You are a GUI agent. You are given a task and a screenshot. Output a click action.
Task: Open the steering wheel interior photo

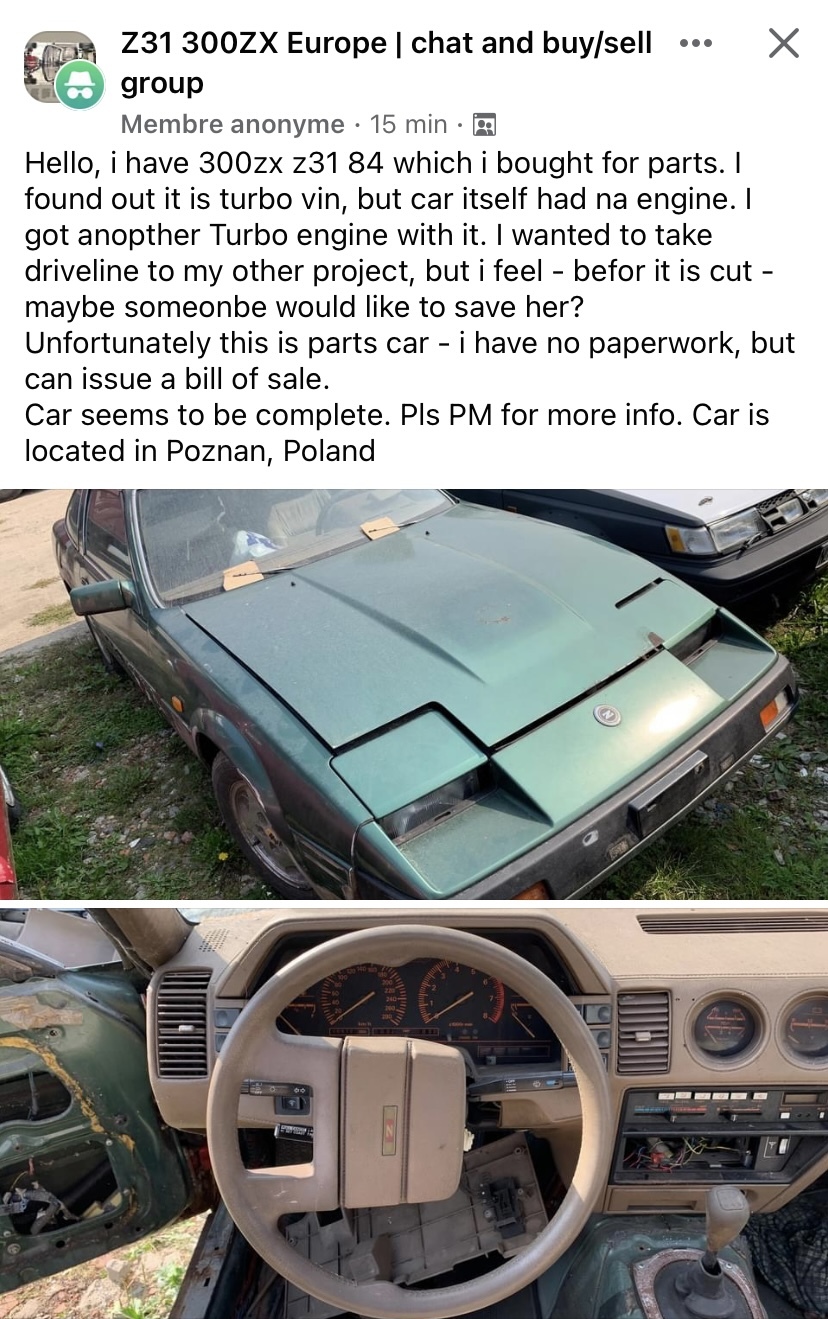pyautogui.click(x=414, y=1112)
